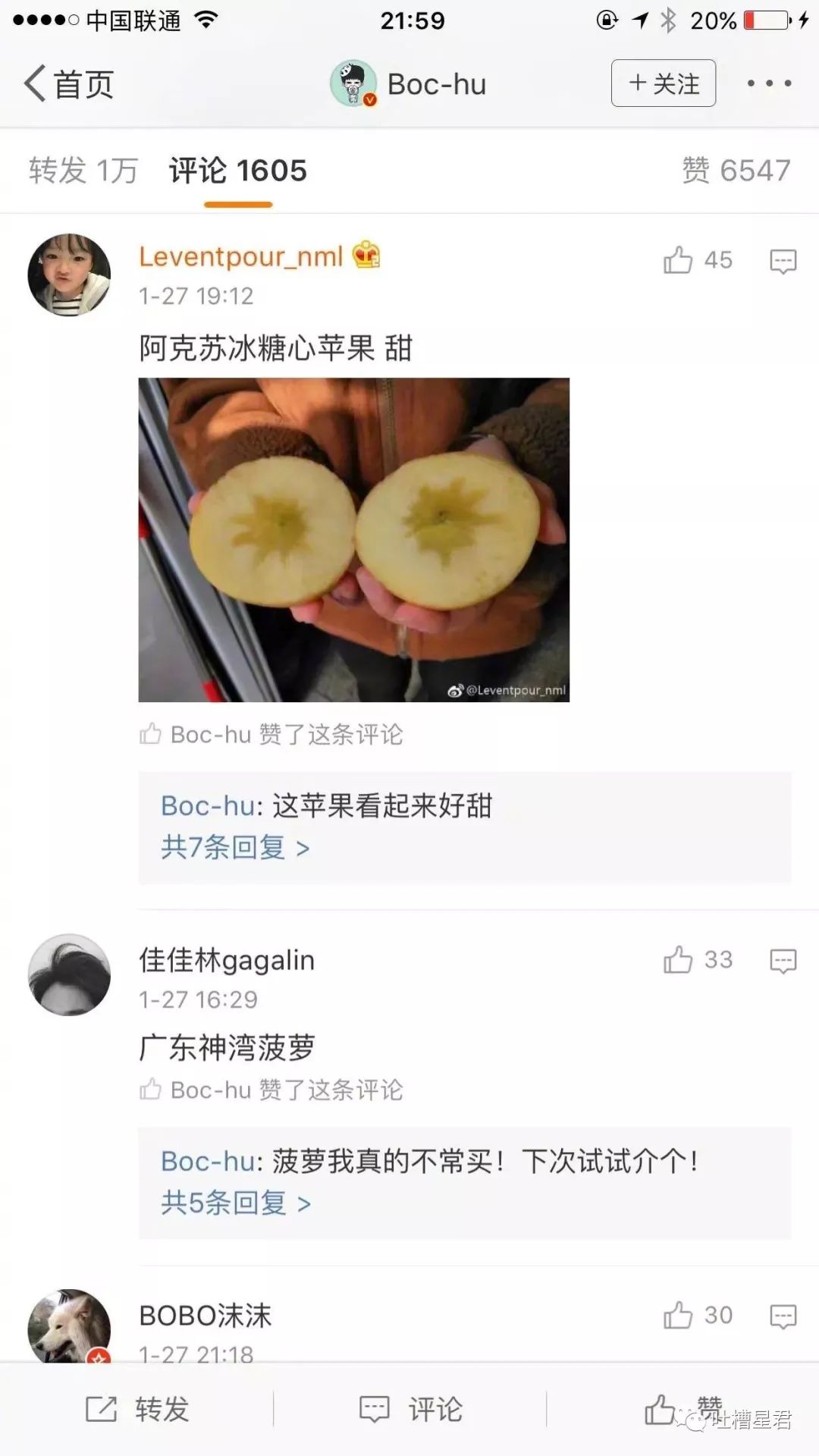
Task: Expand 共5条回复 under the pineapple comment
Action: pos(235,1203)
